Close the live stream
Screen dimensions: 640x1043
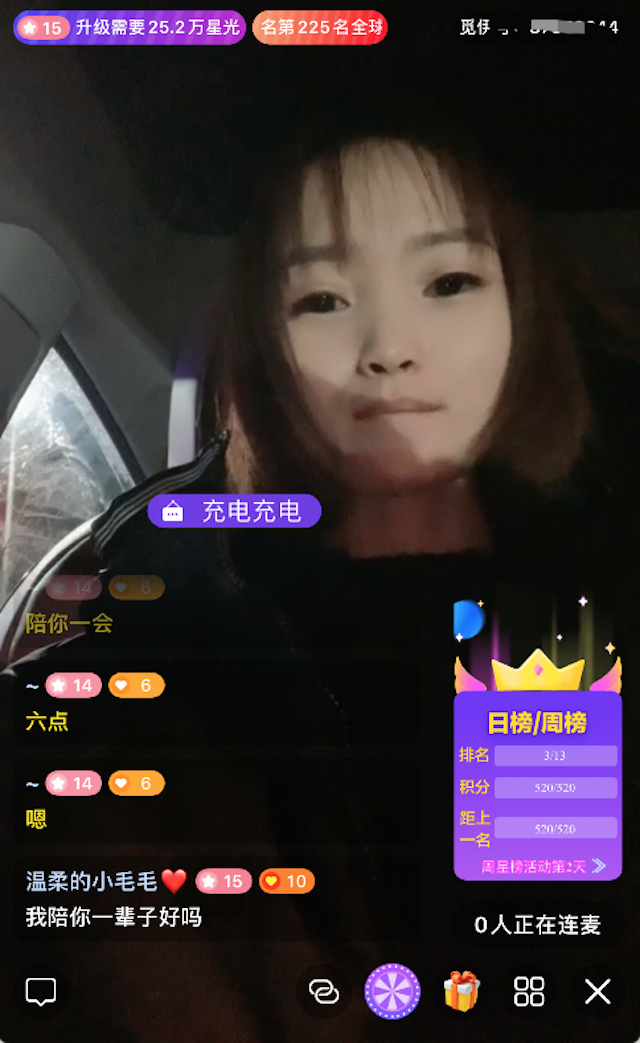click(597, 992)
